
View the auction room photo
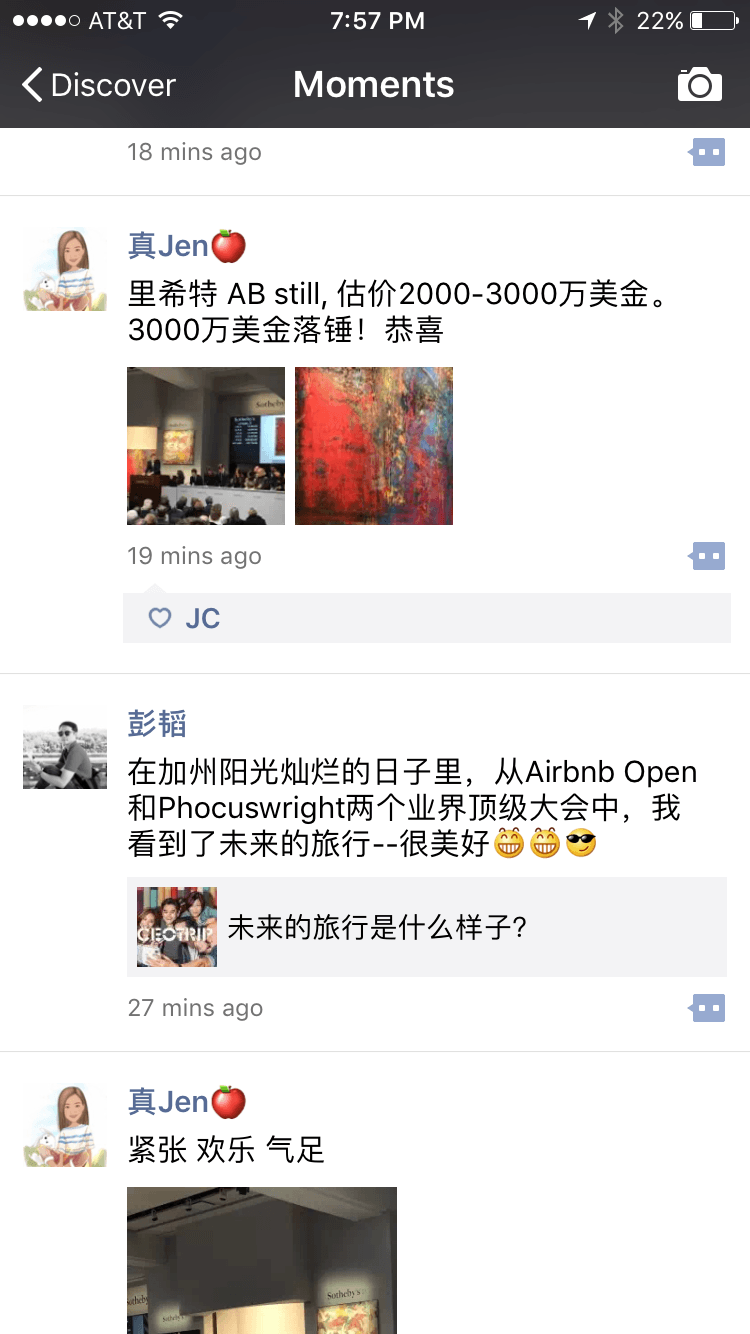pyautogui.click(x=206, y=446)
